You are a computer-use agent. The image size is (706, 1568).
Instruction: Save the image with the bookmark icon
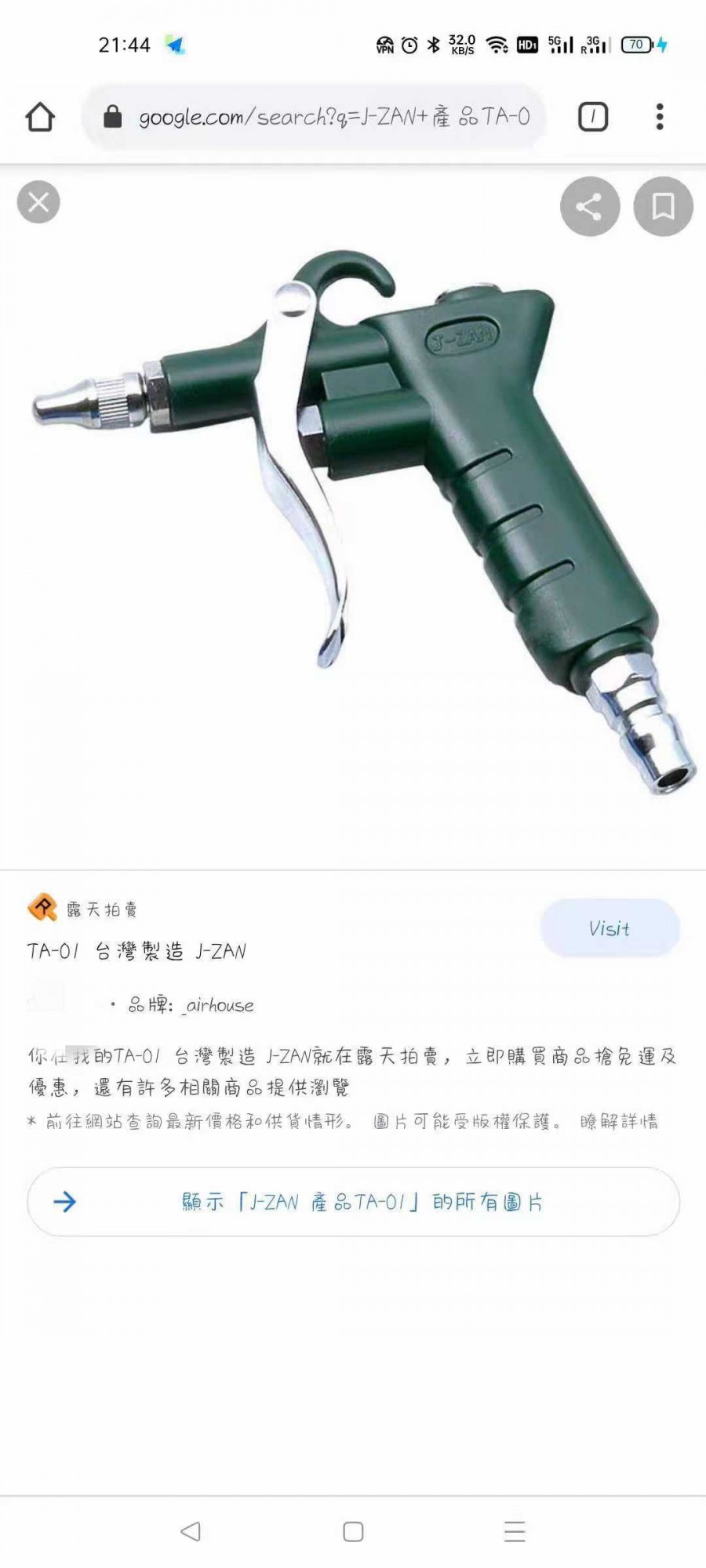(x=663, y=207)
